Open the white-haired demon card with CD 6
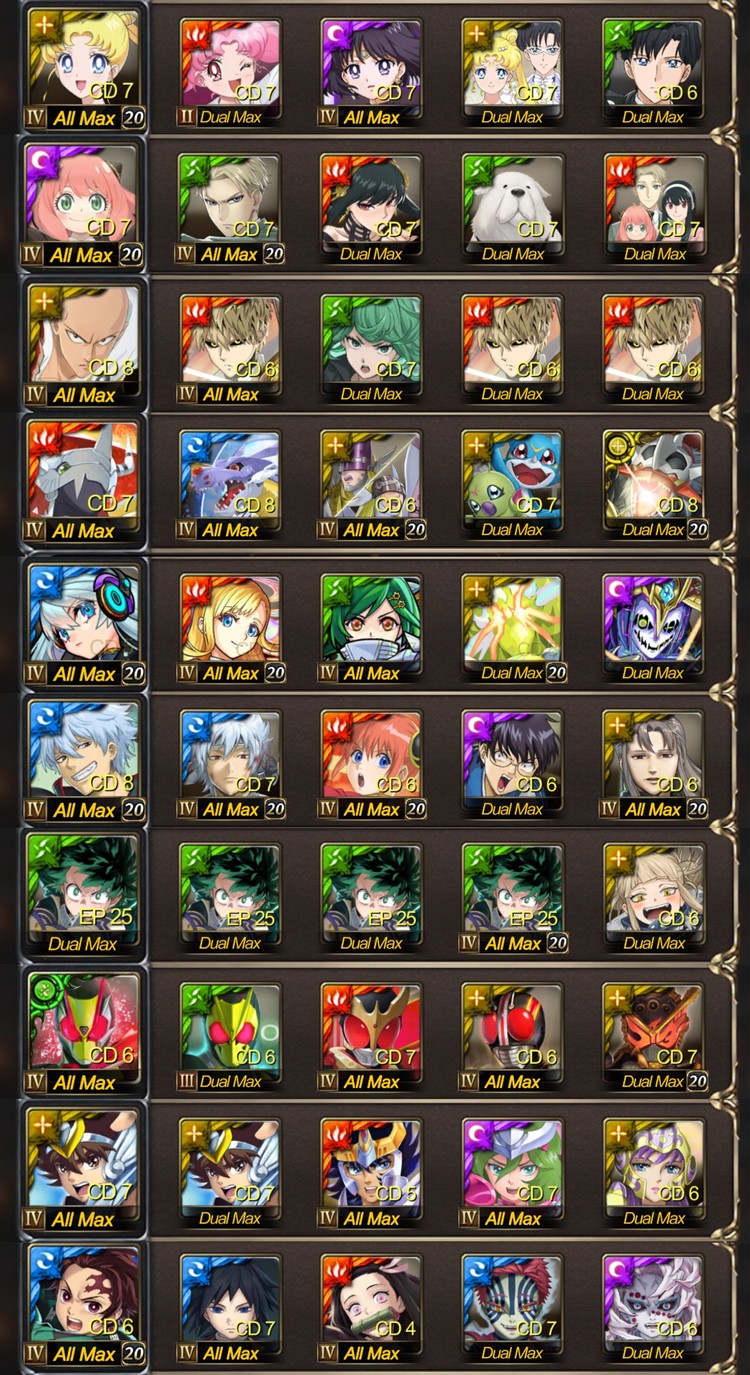This screenshot has height=1375, width=750. click(x=653, y=1299)
